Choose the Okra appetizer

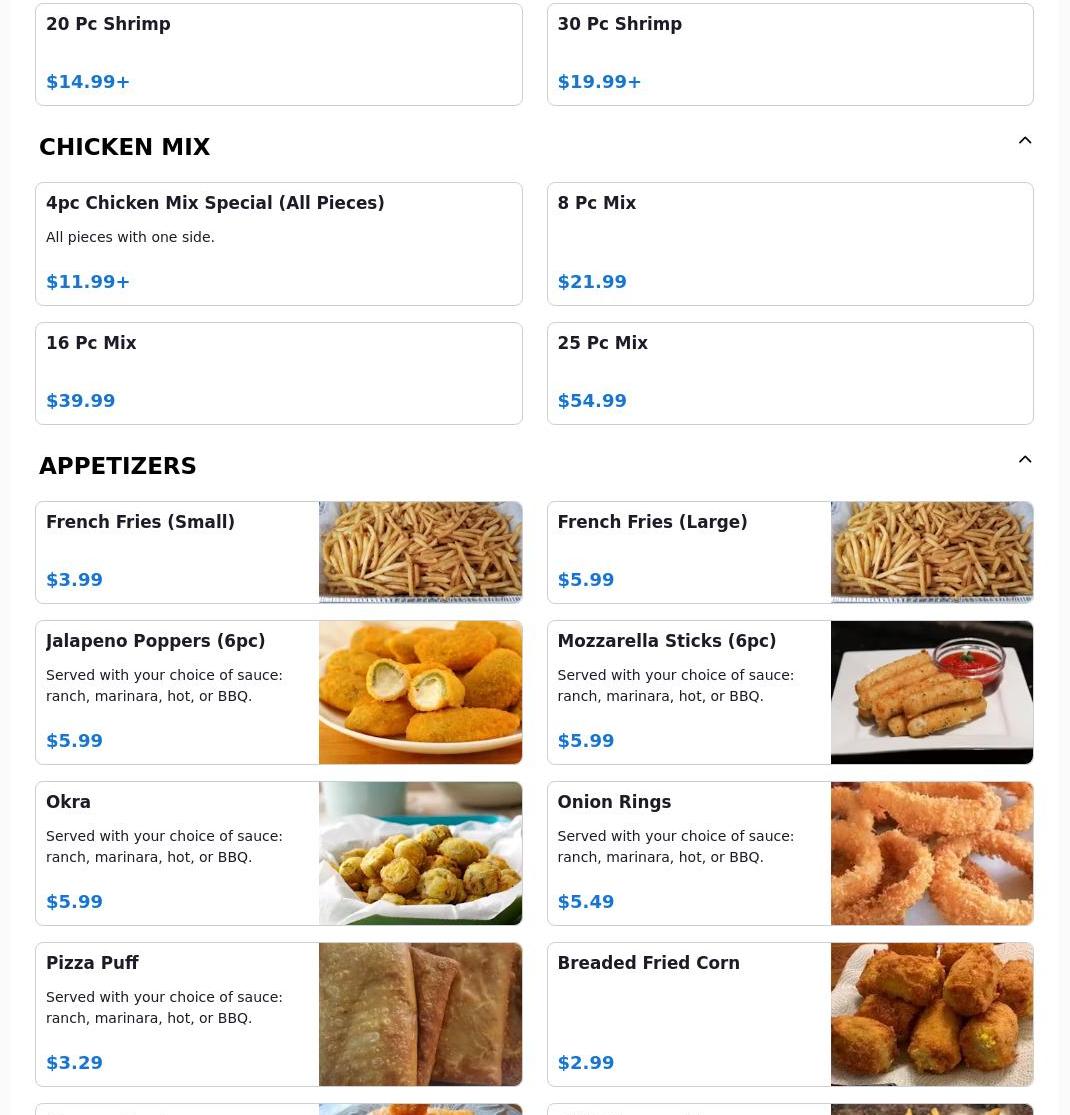pyautogui.click(x=278, y=853)
